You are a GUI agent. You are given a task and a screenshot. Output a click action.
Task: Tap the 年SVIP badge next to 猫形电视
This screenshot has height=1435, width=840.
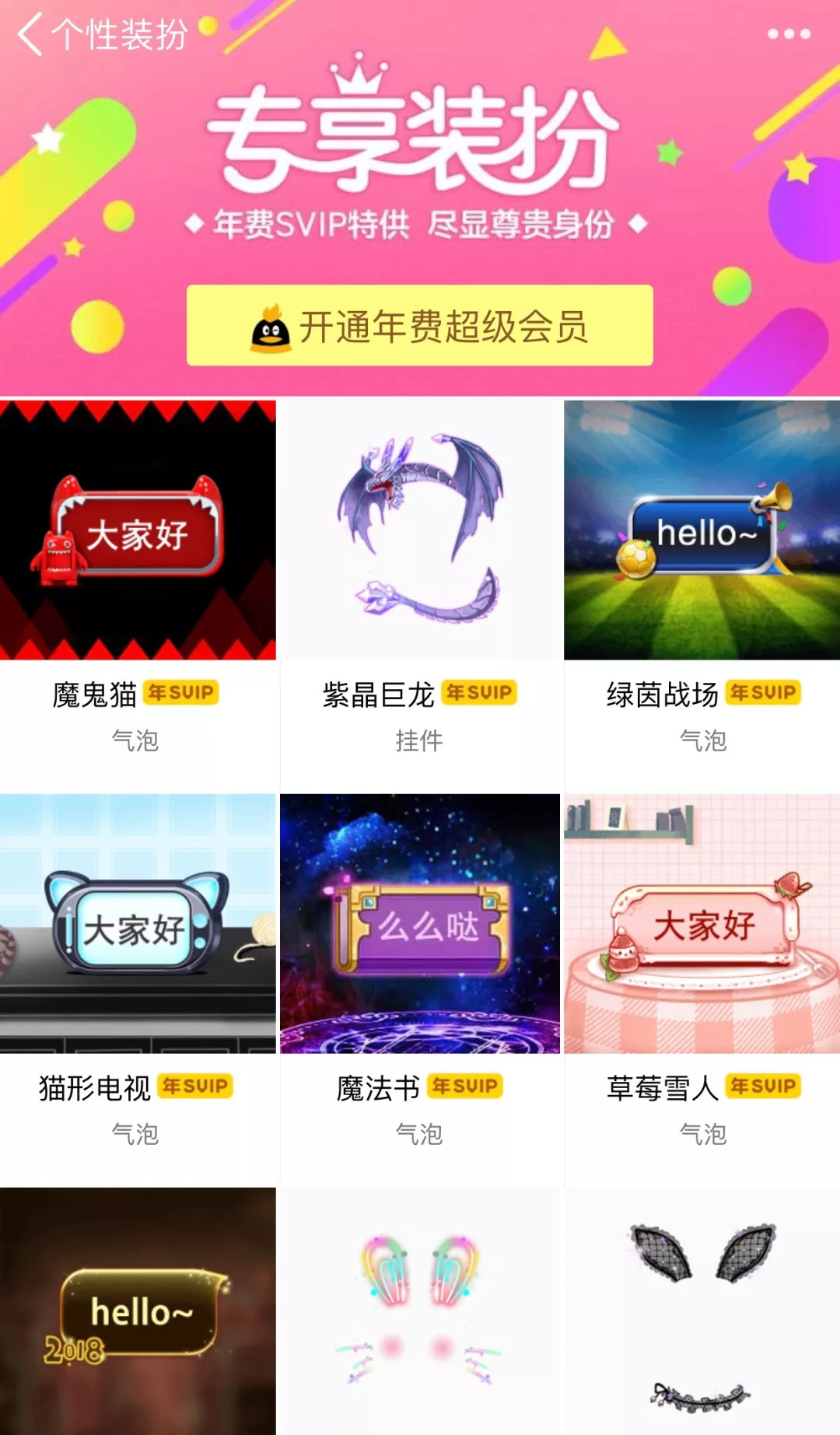click(x=197, y=1085)
